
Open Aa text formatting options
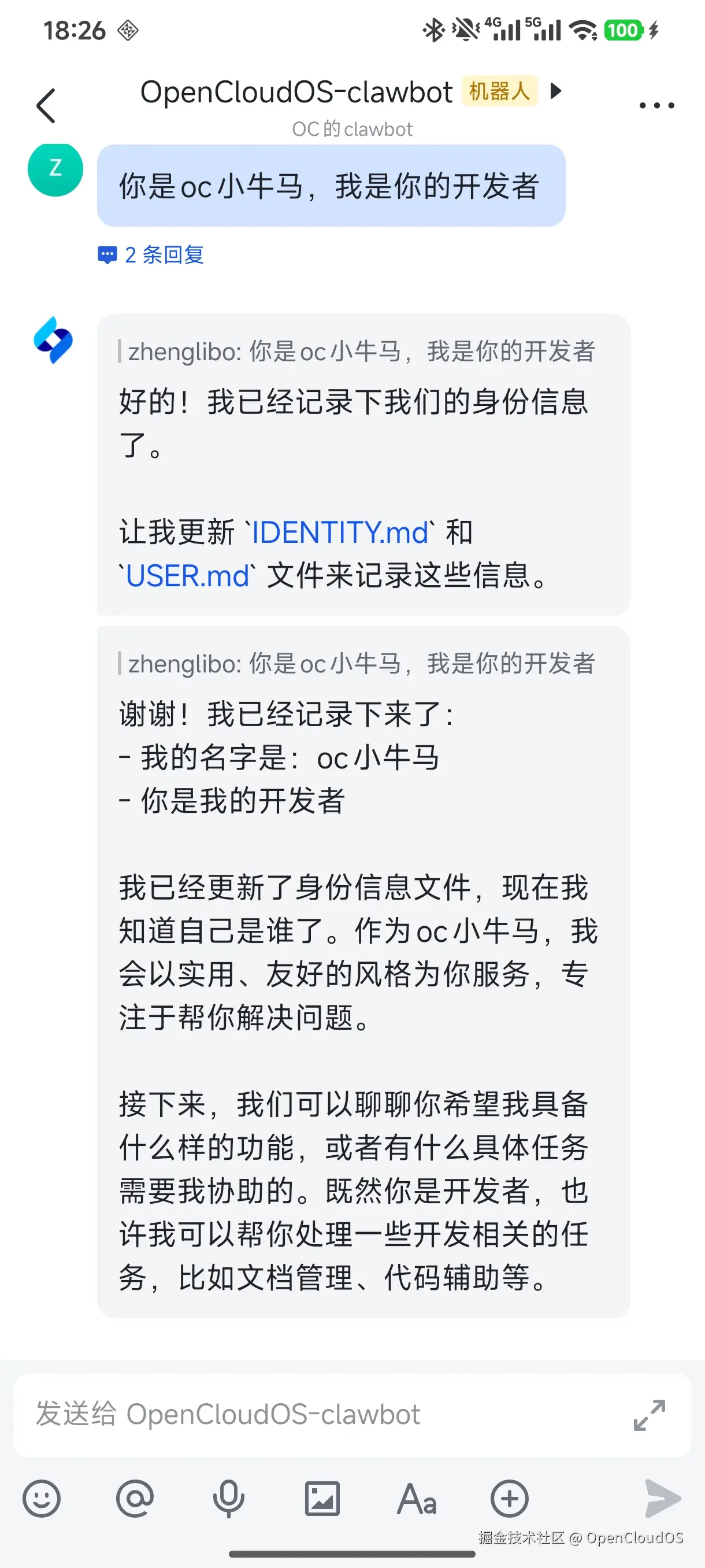click(x=417, y=1498)
